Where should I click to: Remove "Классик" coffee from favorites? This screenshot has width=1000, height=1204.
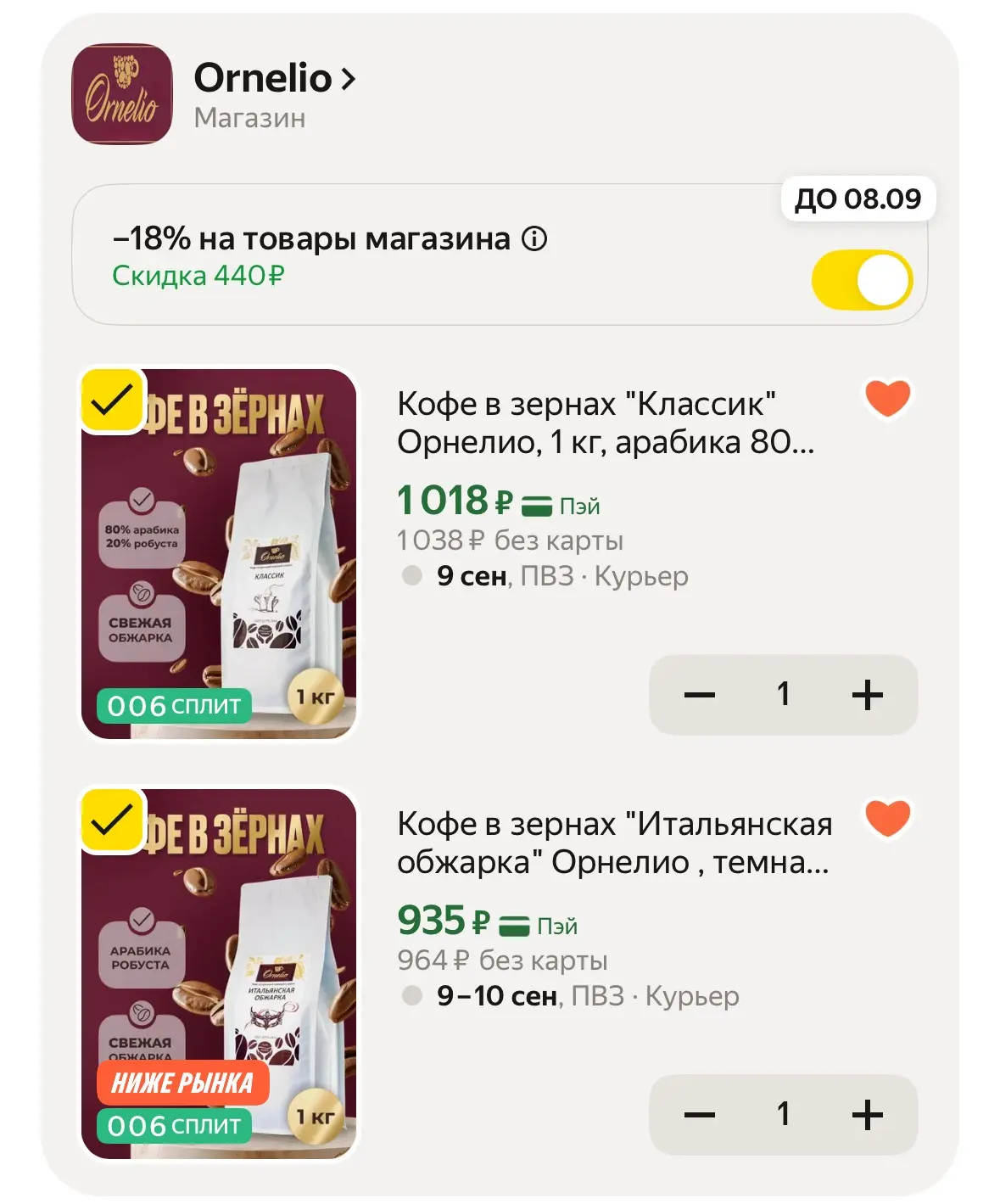pyautogui.click(x=887, y=398)
